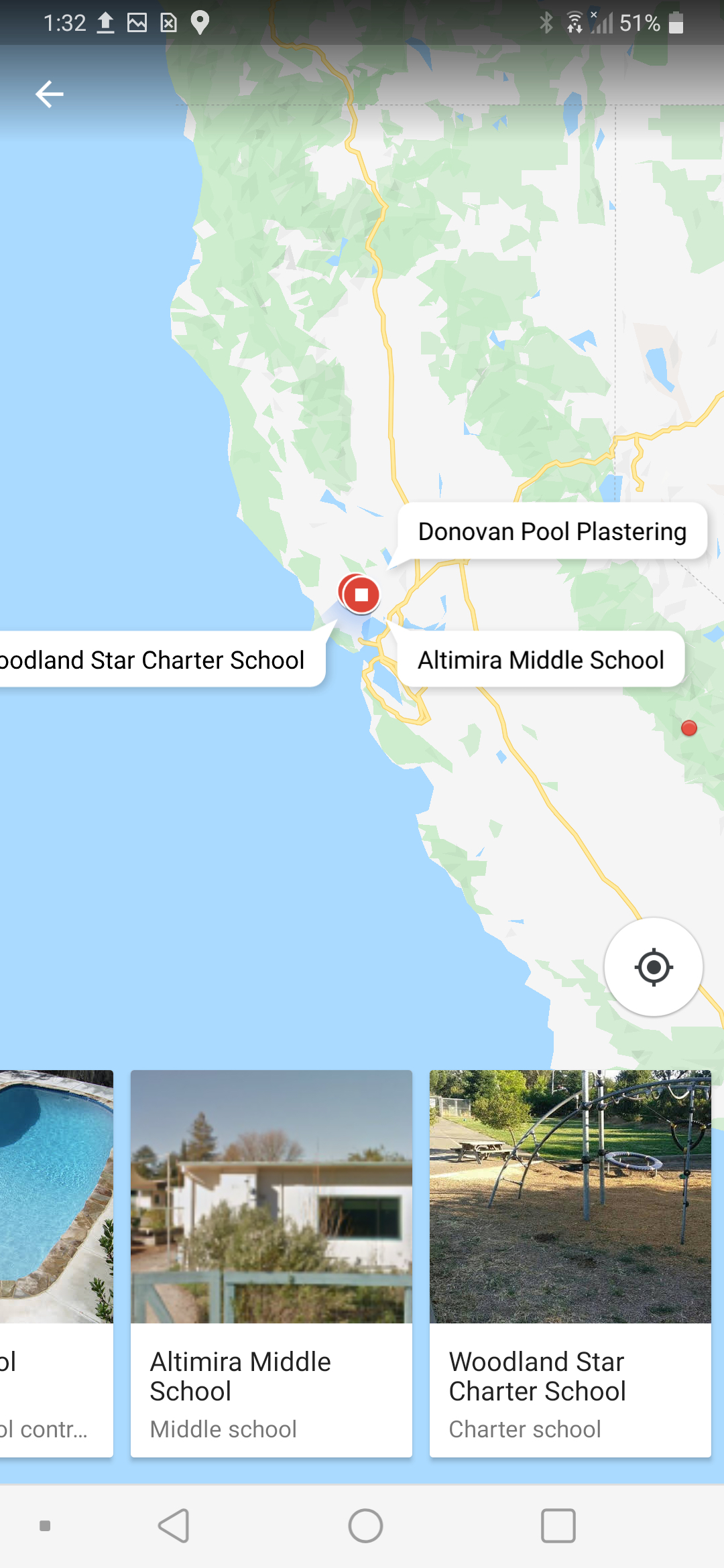
Task: Open the Woodland Star Charter School card
Action: tap(570, 1263)
